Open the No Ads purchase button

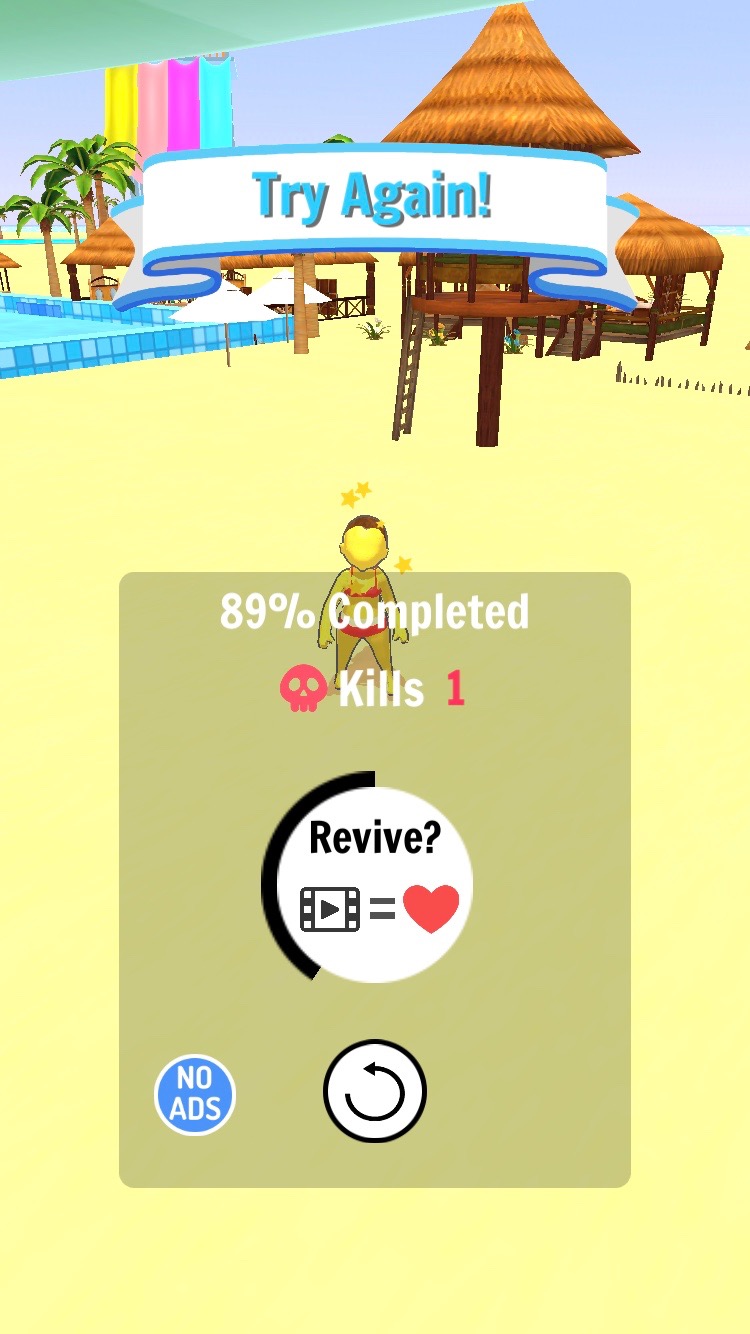tap(195, 1095)
